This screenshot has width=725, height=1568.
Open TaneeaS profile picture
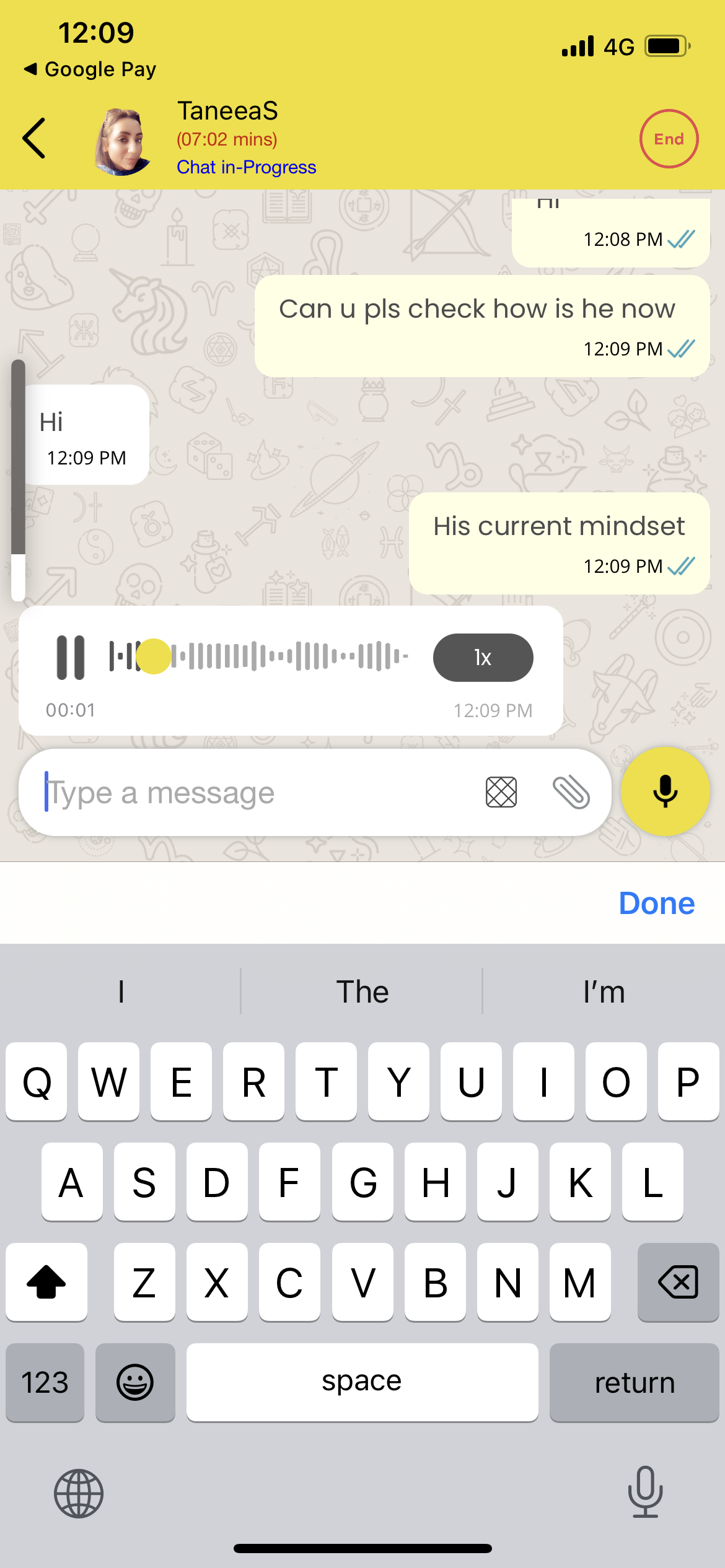[124, 142]
